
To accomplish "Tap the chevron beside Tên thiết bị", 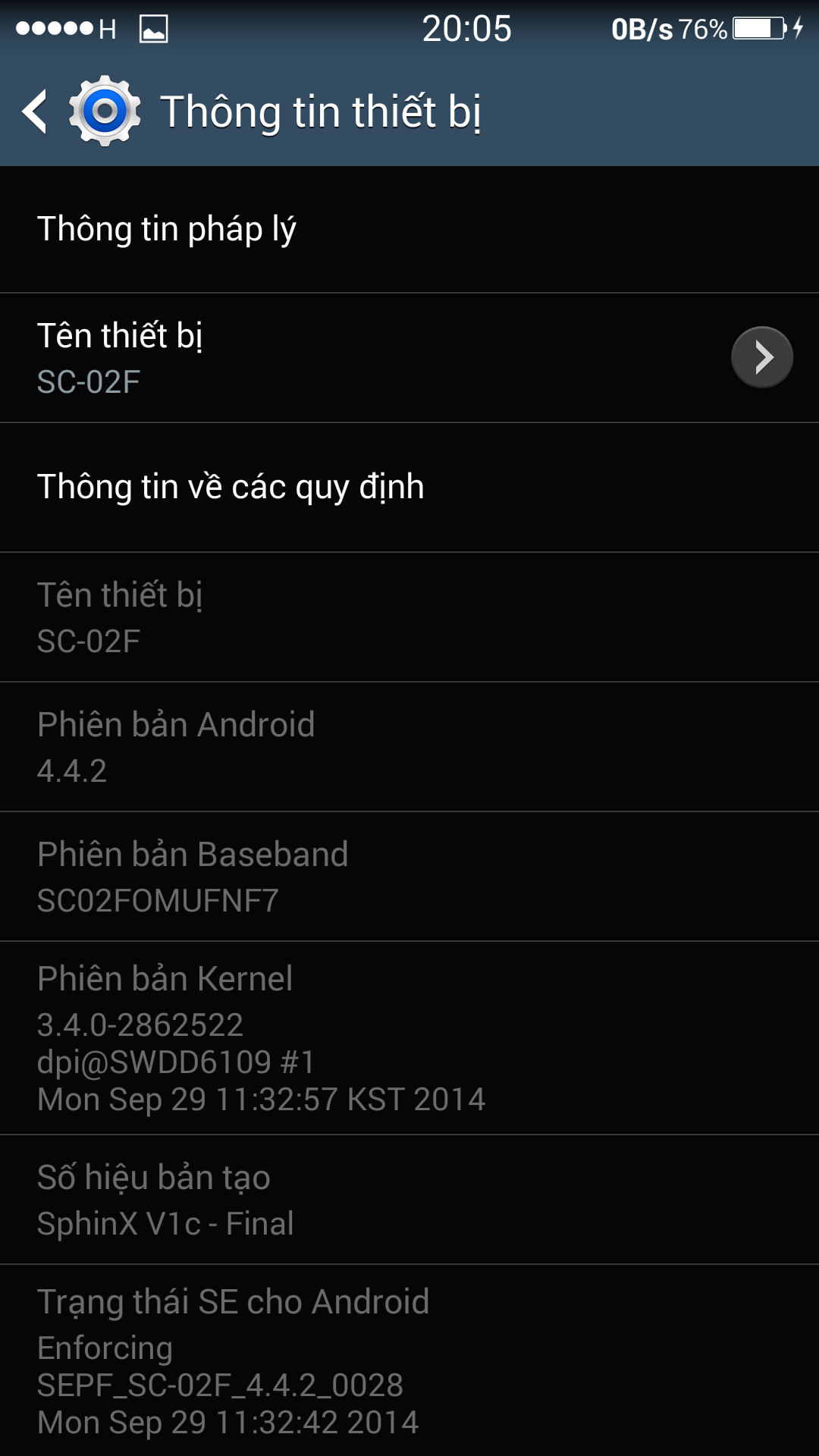I will pyautogui.click(x=761, y=357).
